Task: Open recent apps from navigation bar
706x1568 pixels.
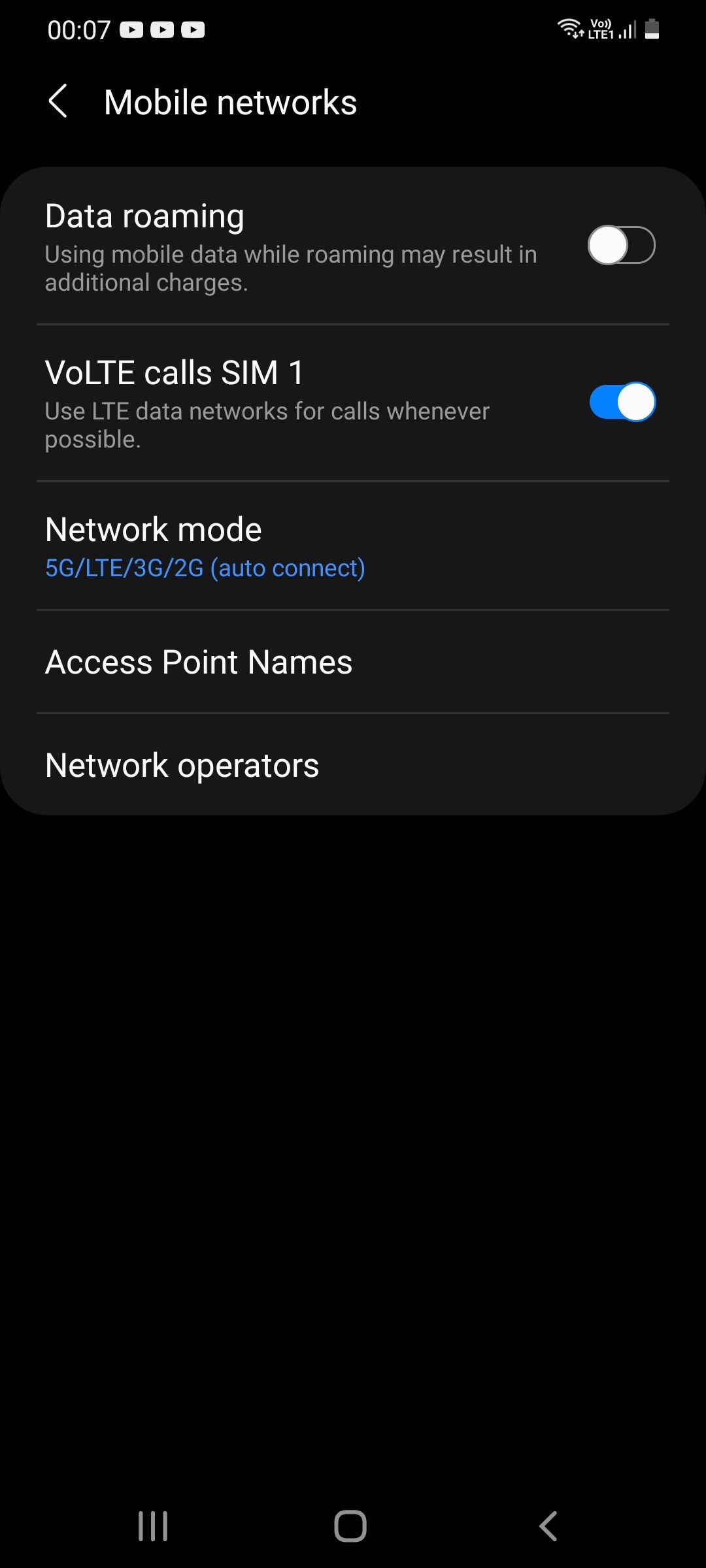Action: point(153,1526)
